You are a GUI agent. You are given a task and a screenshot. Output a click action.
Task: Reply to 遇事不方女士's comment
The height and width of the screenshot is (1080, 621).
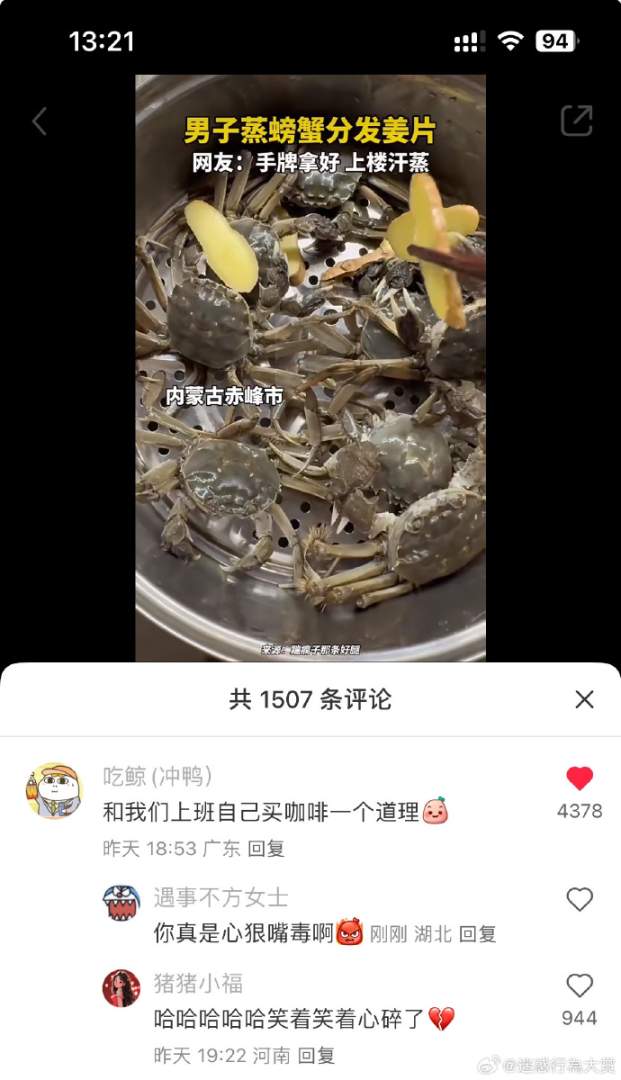477,934
